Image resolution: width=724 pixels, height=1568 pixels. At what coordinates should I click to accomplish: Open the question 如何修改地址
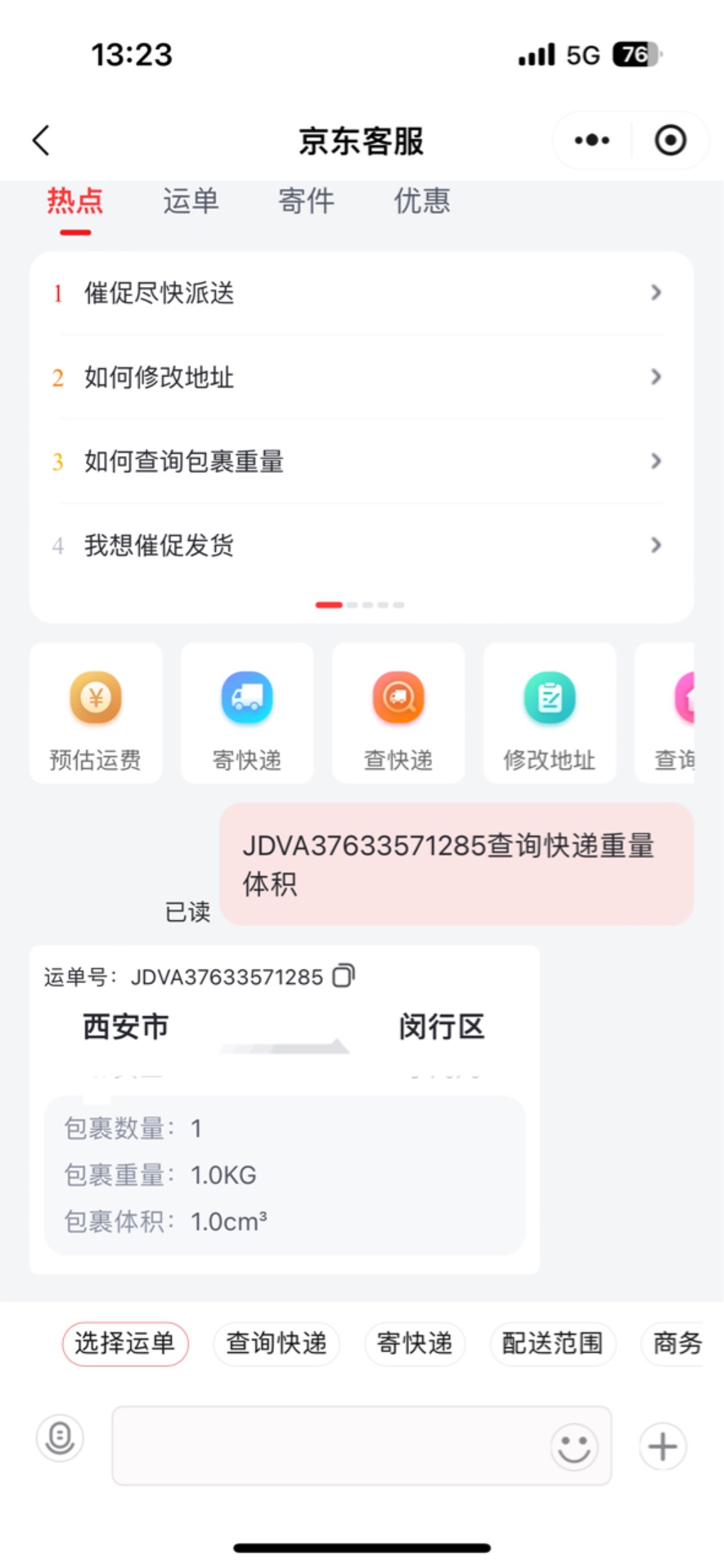pyautogui.click(x=361, y=377)
